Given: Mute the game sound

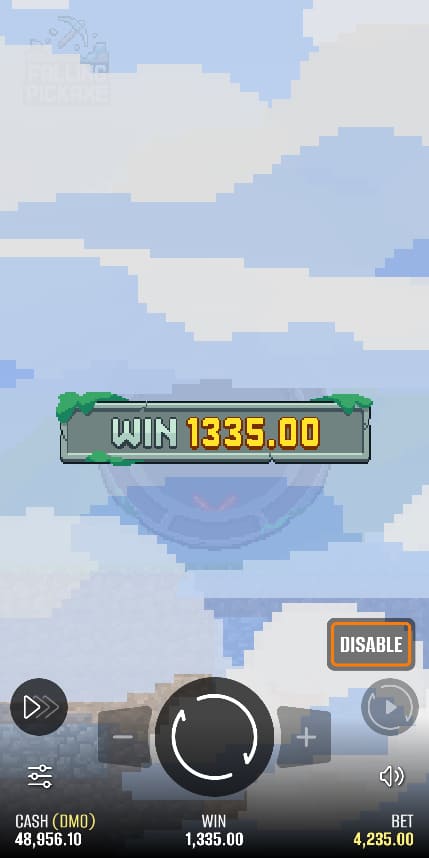Looking at the screenshot, I should 392,776.
